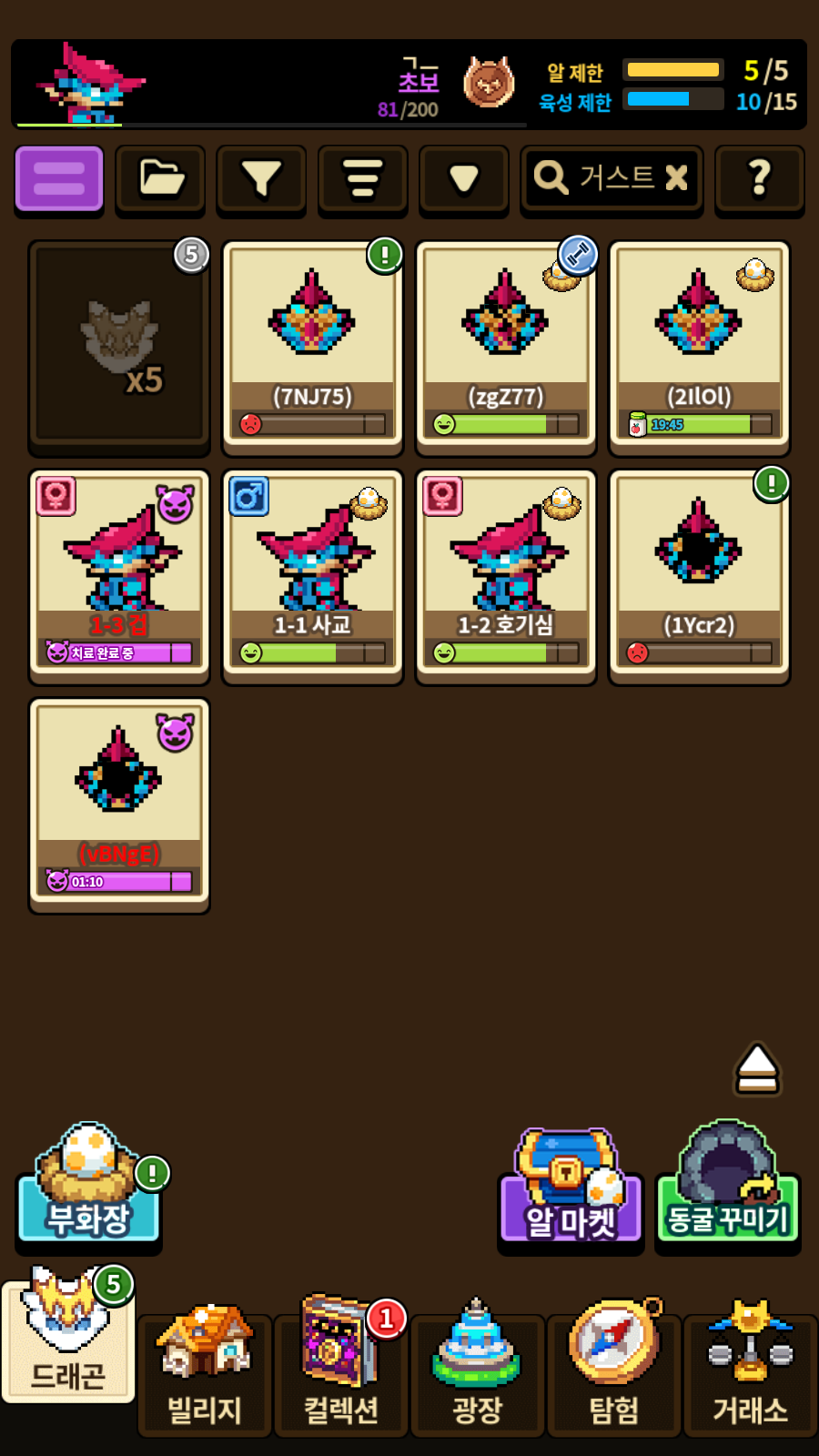The width and height of the screenshot is (819, 1456).
Task: Switch to the 컬렉션 tab
Action: click(x=341, y=1374)
